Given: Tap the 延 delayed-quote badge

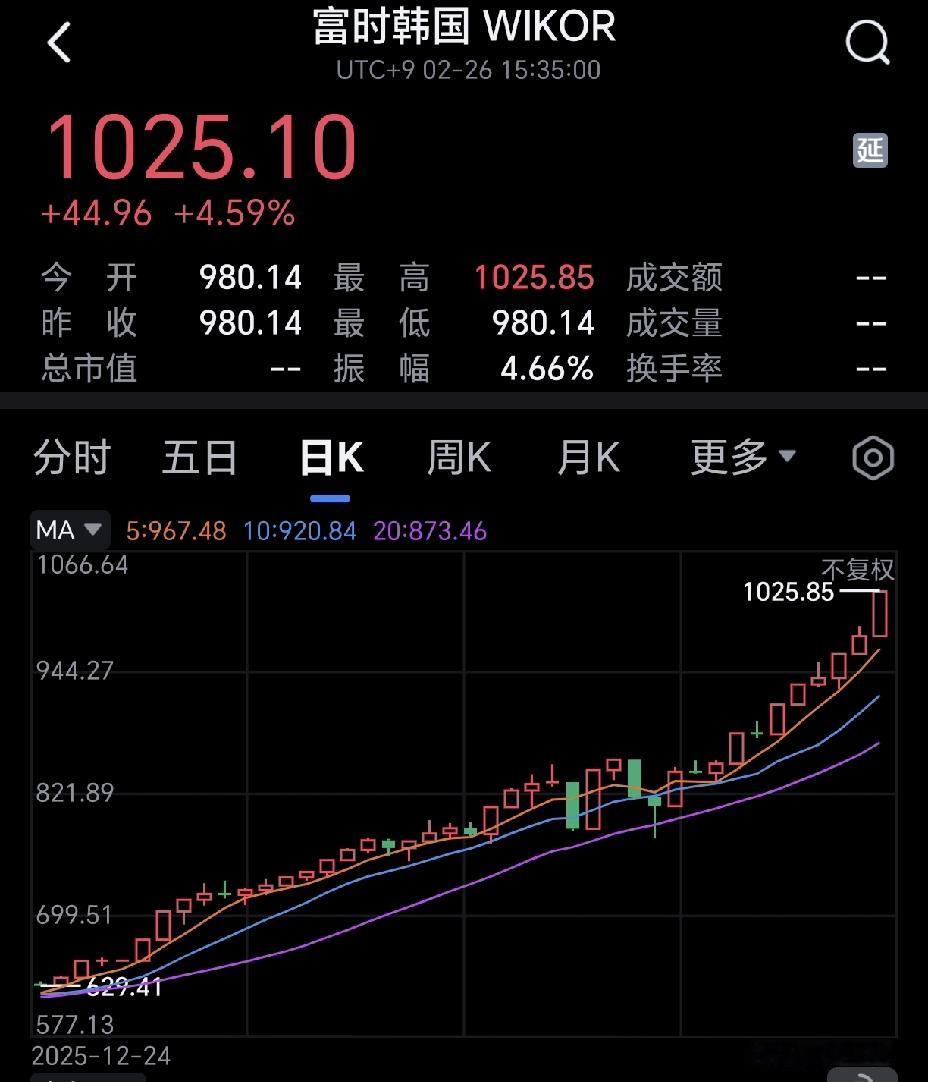Looking at the screenshot, I should 869,148.
